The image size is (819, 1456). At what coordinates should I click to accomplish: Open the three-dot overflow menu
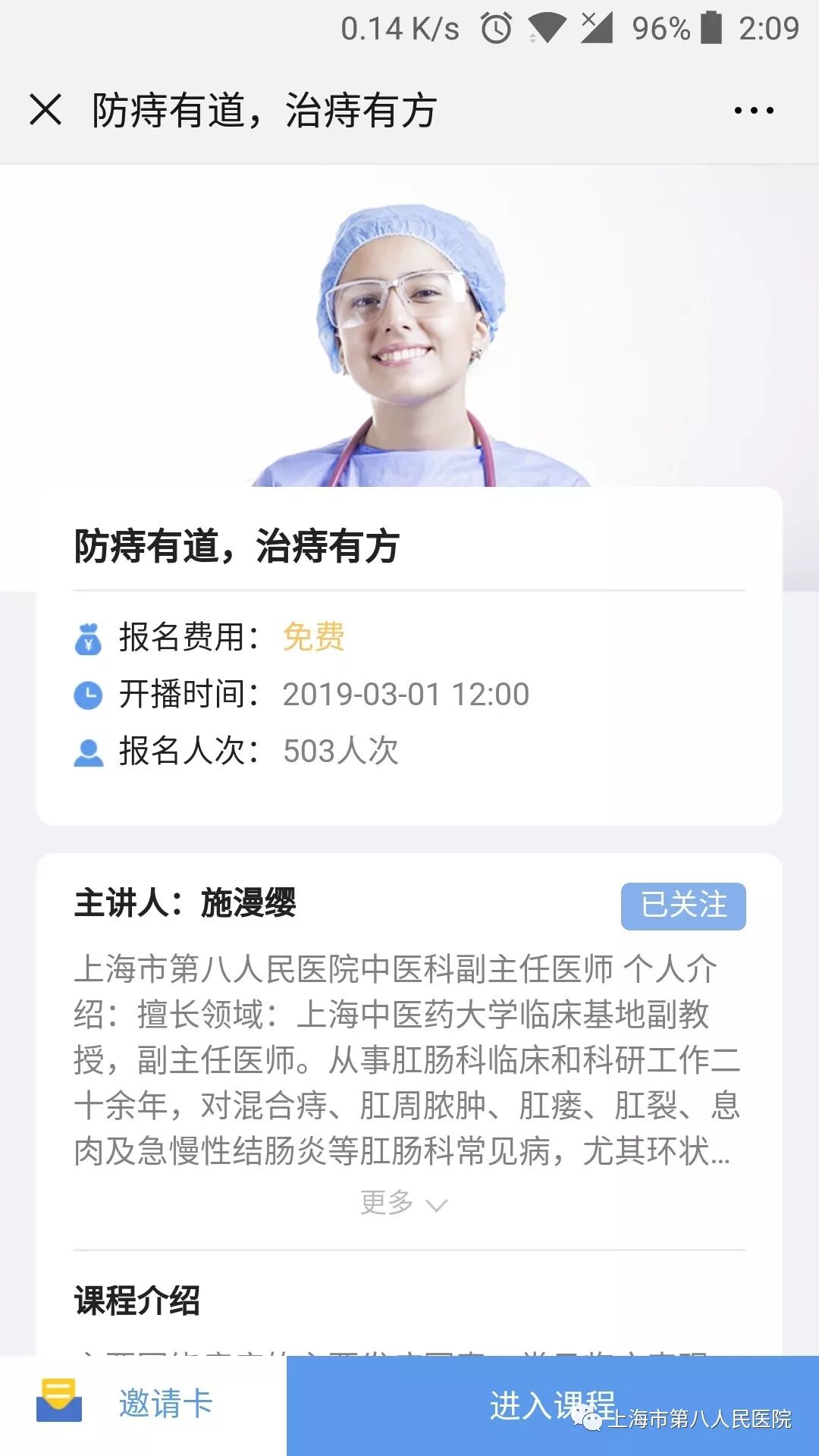[x=754, y=111]
